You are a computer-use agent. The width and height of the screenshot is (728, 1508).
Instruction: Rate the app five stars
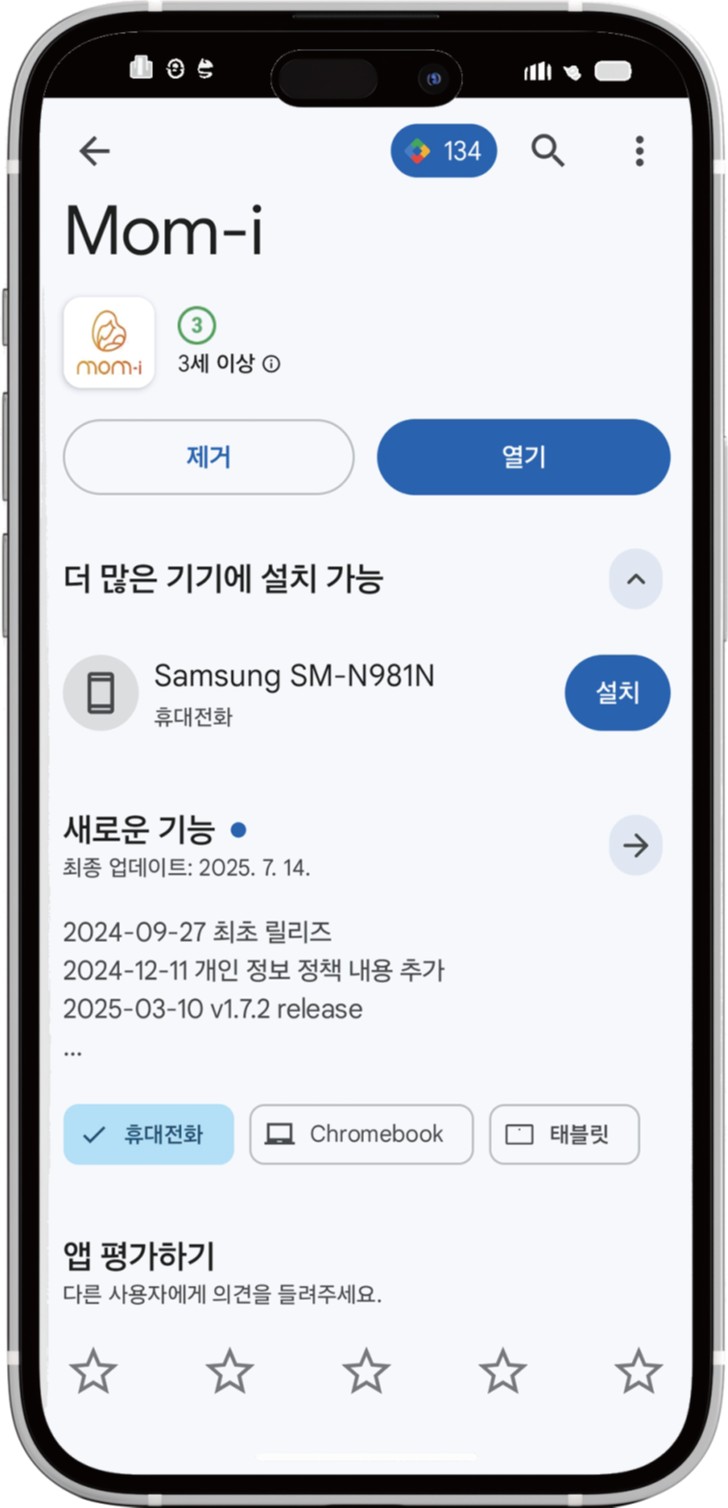pos(638,1370)
